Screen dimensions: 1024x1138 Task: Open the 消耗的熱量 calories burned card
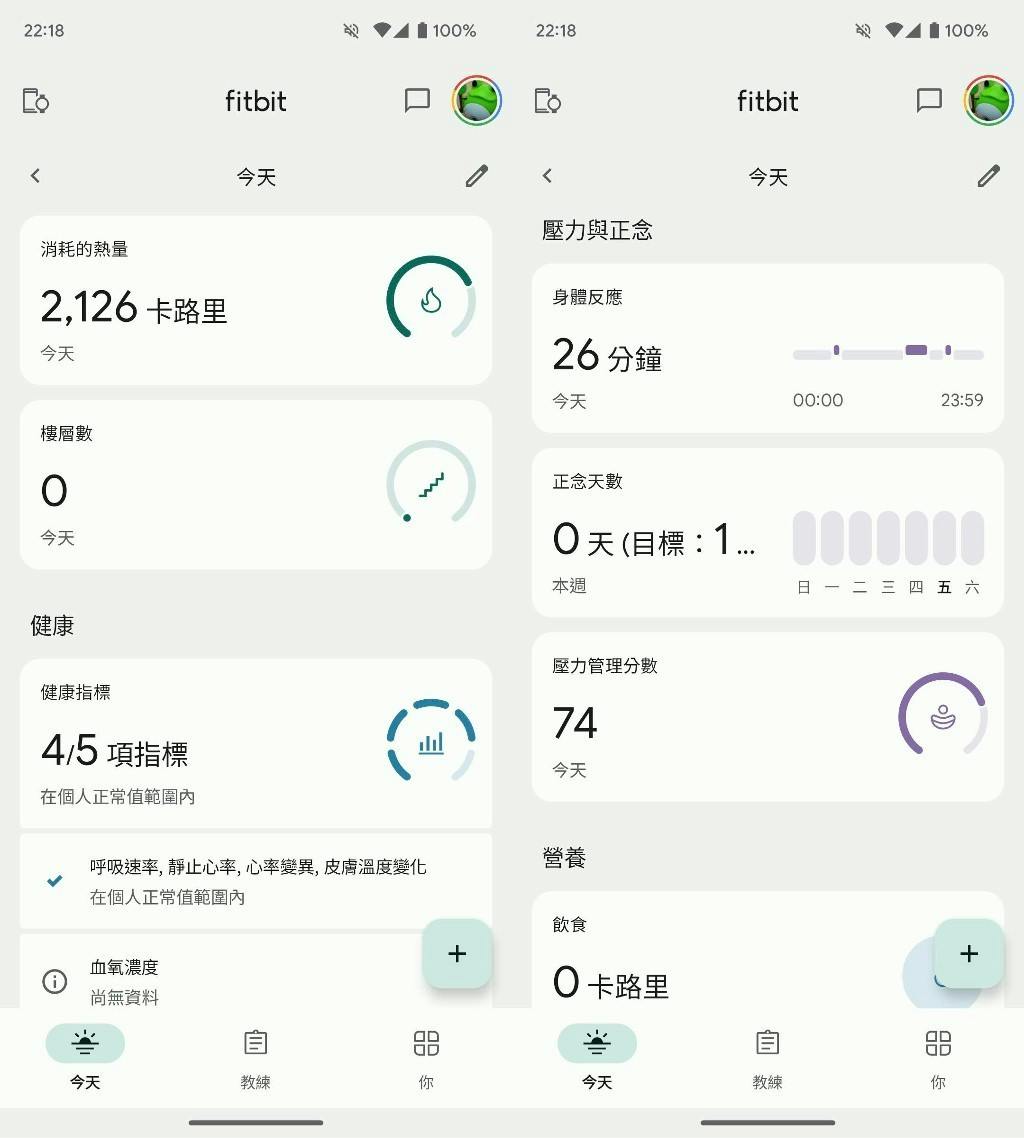255,300
